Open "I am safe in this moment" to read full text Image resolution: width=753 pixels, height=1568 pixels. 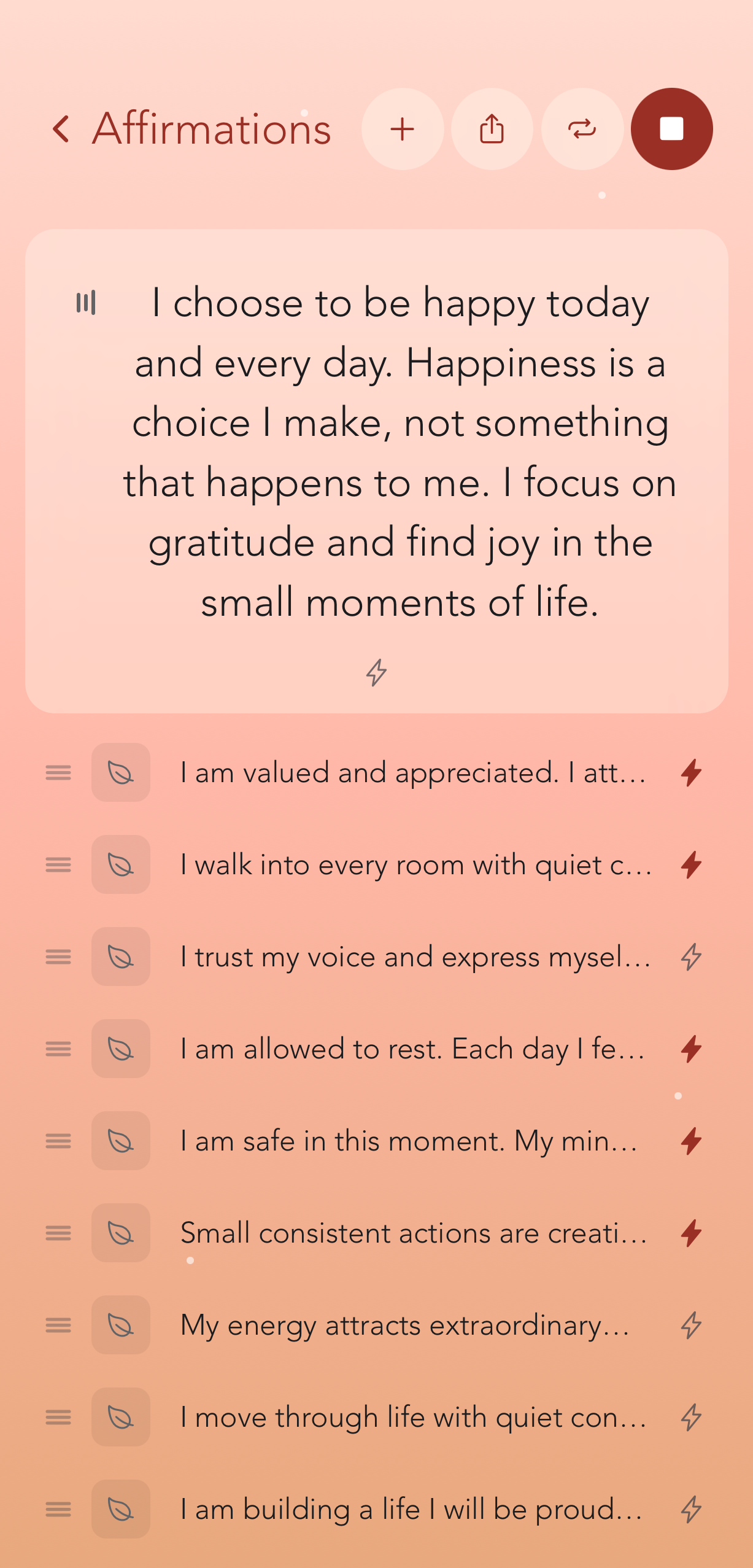pyautogui.click(x=409, y=1141)
